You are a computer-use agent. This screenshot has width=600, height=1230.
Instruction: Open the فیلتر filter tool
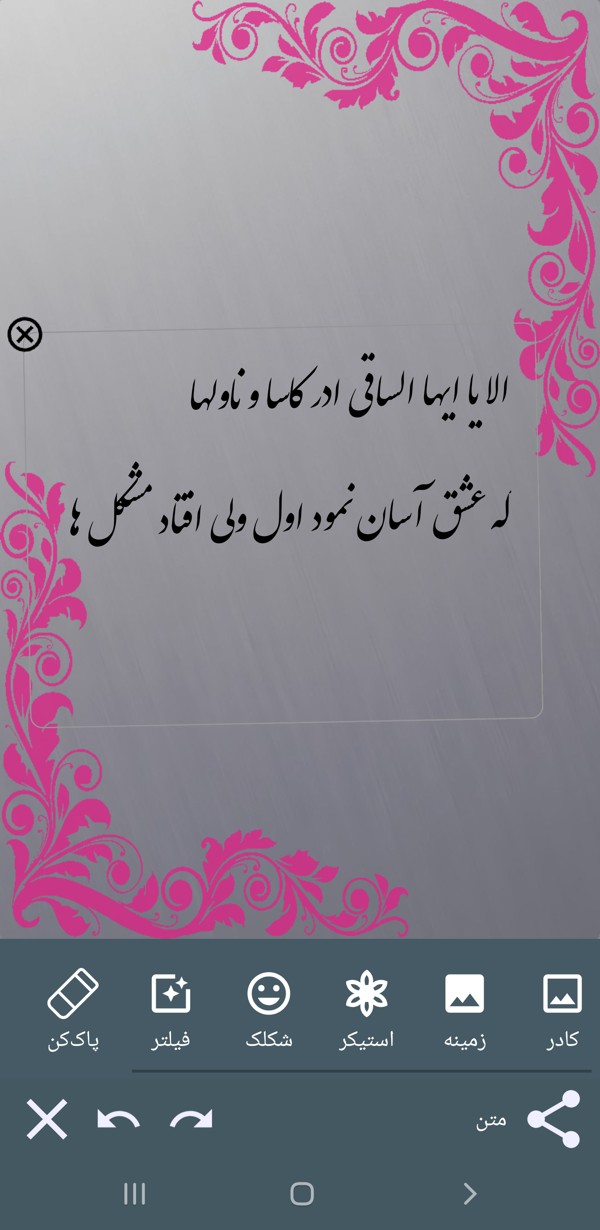click(171, 1009)
